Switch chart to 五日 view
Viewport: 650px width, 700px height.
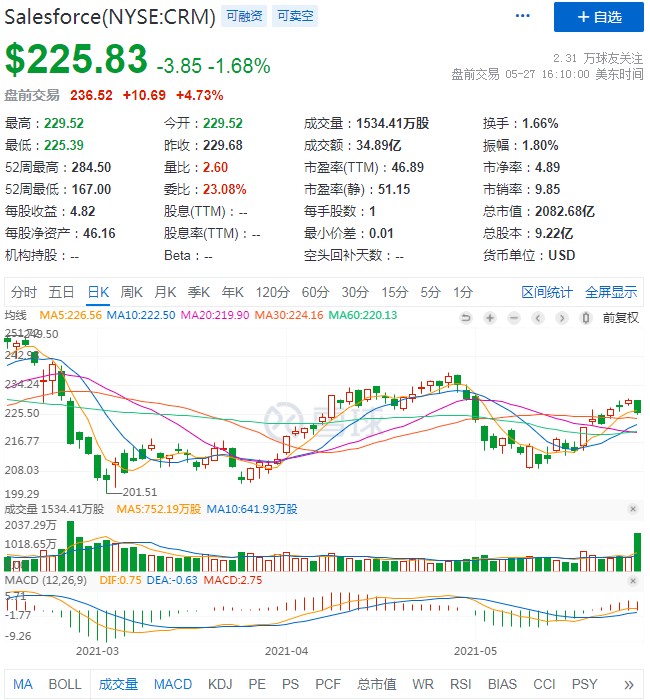pos(61,292)
